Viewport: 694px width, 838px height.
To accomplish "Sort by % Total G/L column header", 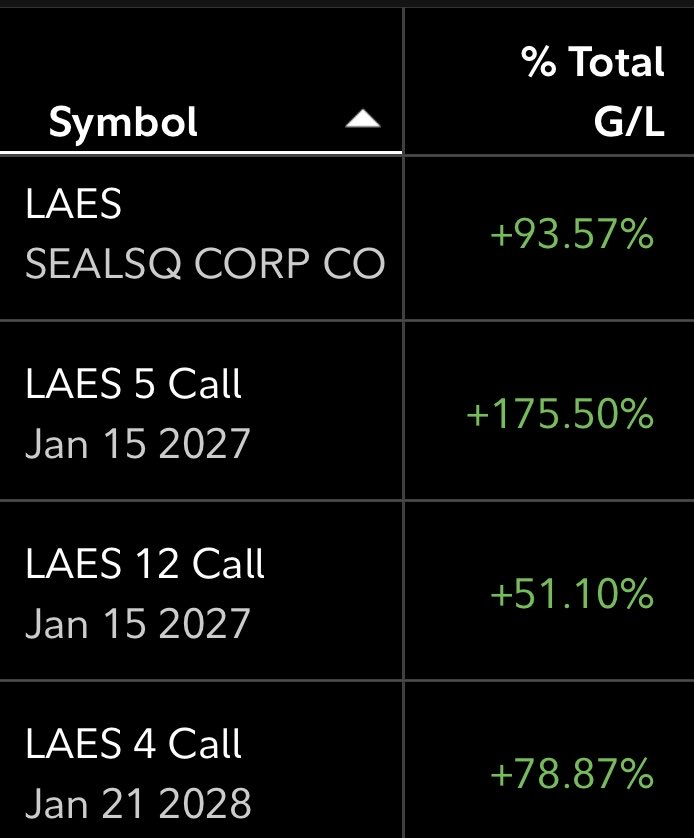I will tap(592, 92).
